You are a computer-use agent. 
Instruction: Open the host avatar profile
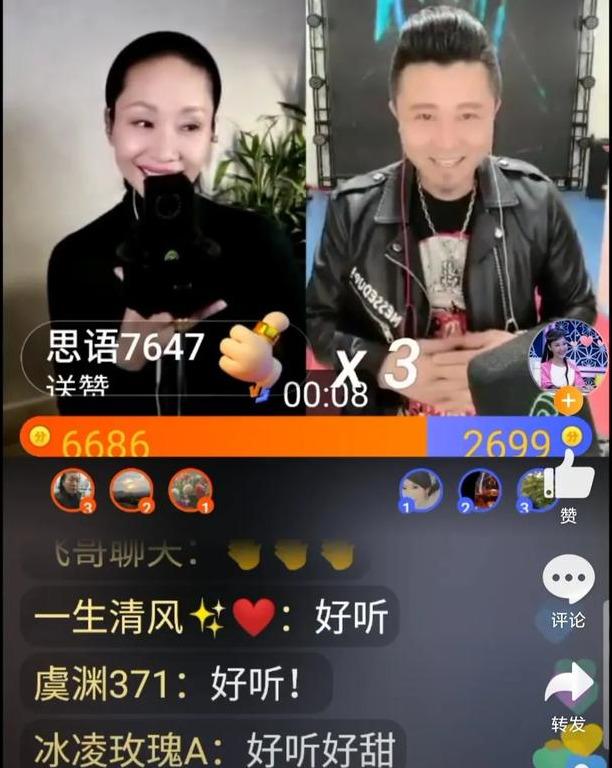pos(567,358)
